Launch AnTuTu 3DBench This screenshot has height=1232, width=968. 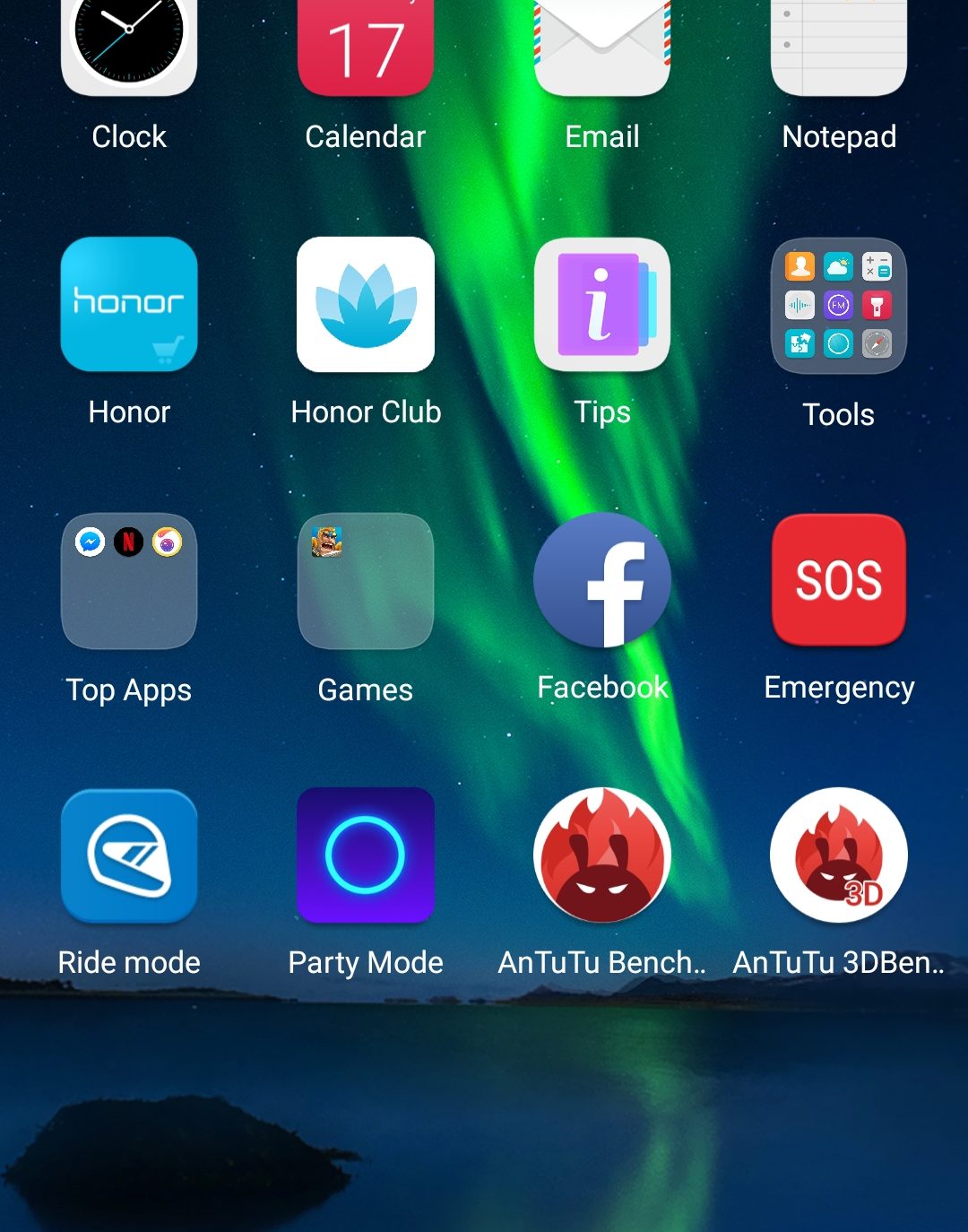coord(839,855)
